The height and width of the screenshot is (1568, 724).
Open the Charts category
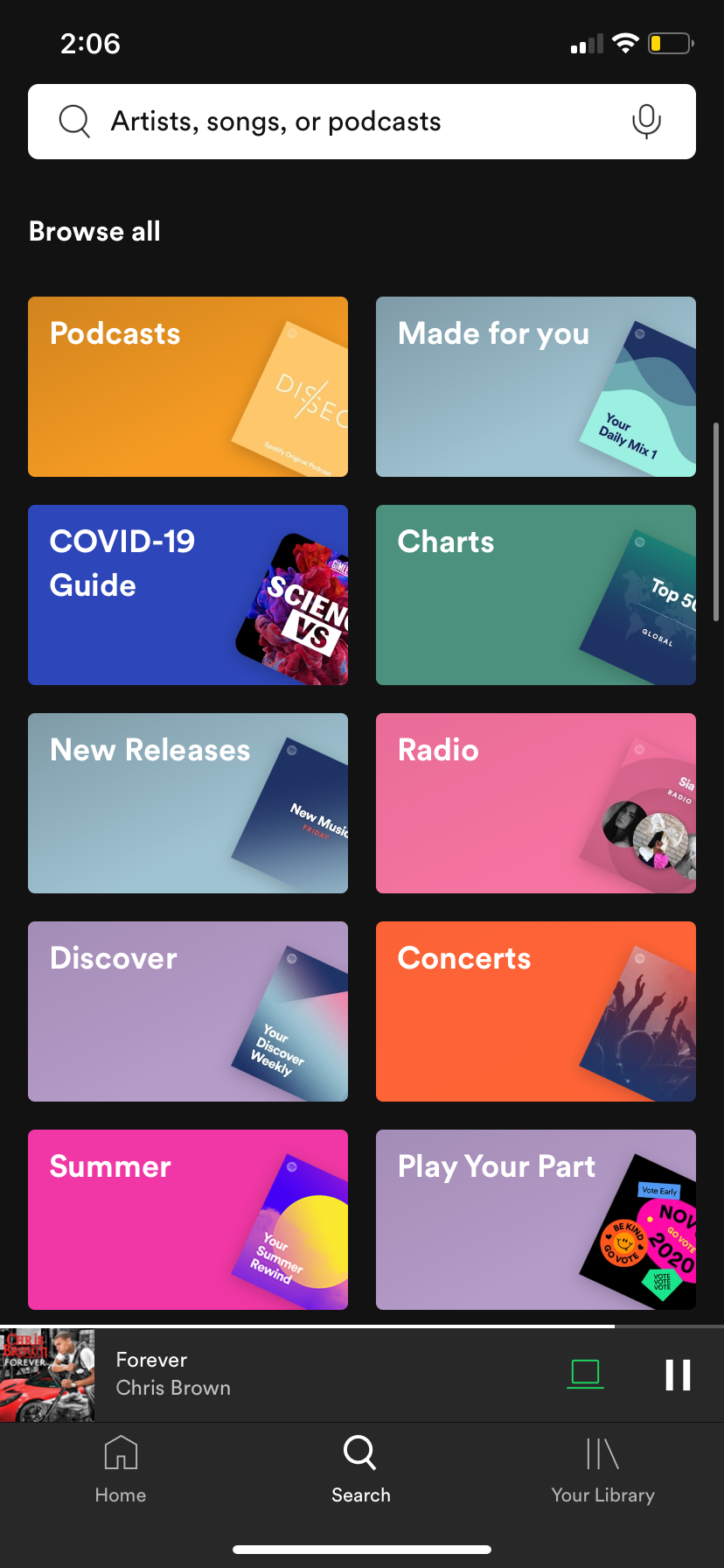(535, 595)
